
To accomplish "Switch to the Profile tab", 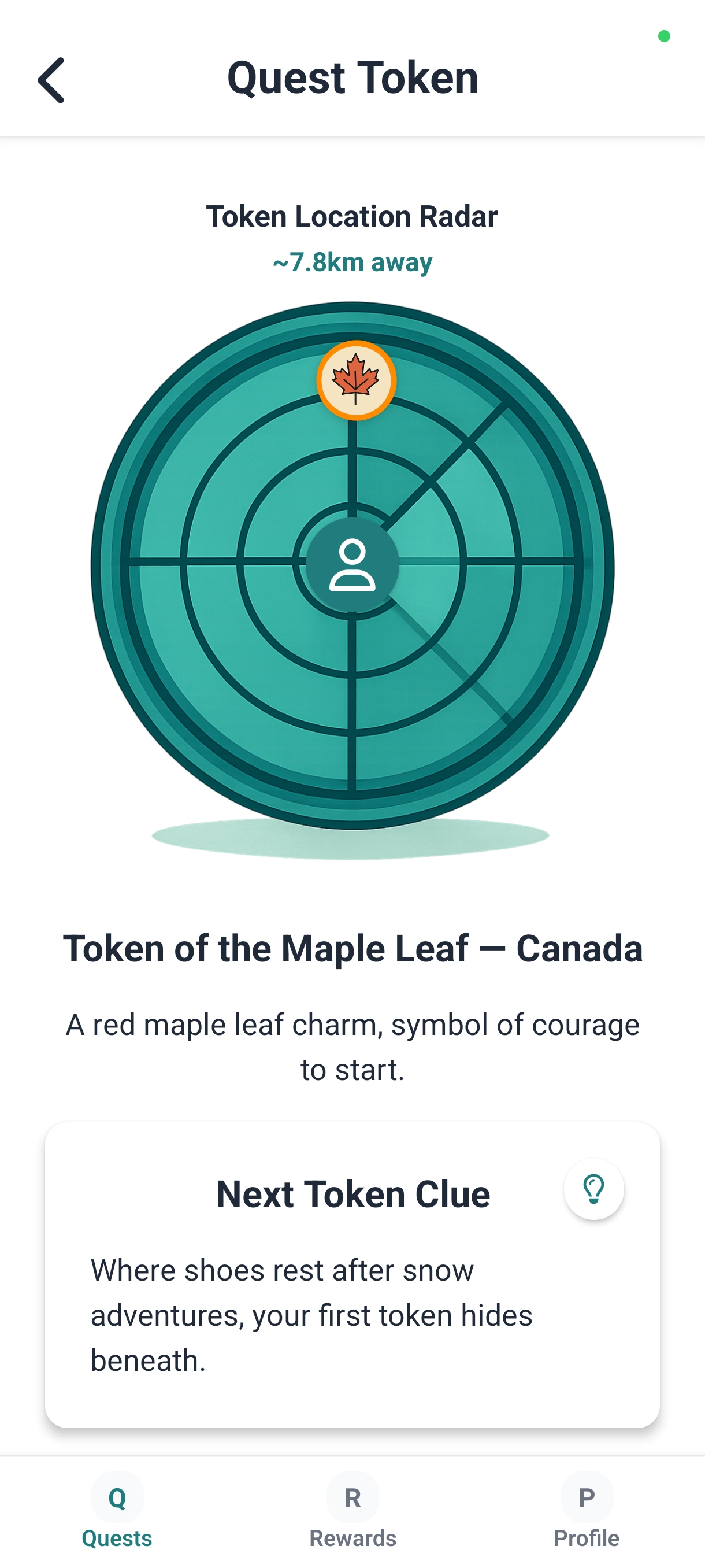I will (x=586, y=1515).
